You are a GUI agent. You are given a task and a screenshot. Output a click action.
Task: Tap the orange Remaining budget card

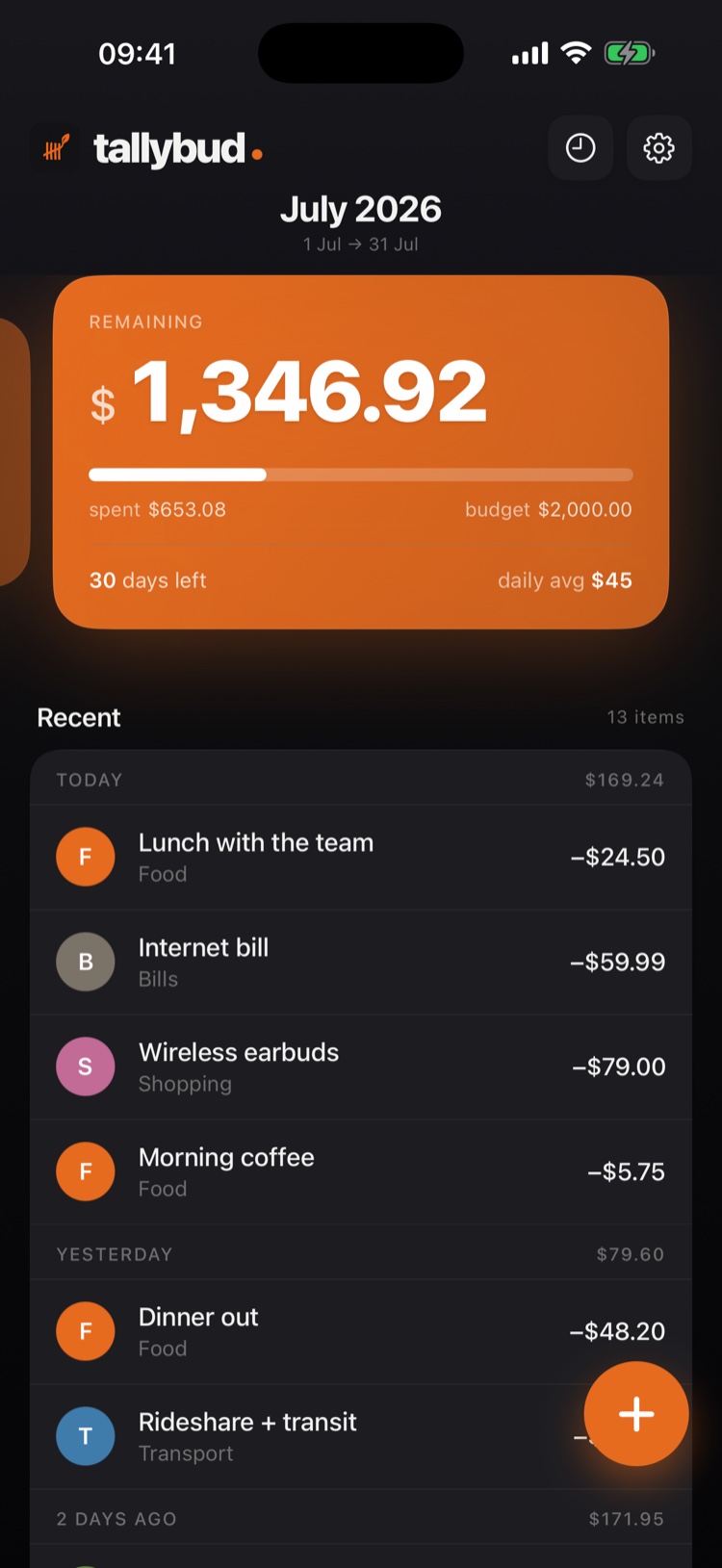point(361,452)
